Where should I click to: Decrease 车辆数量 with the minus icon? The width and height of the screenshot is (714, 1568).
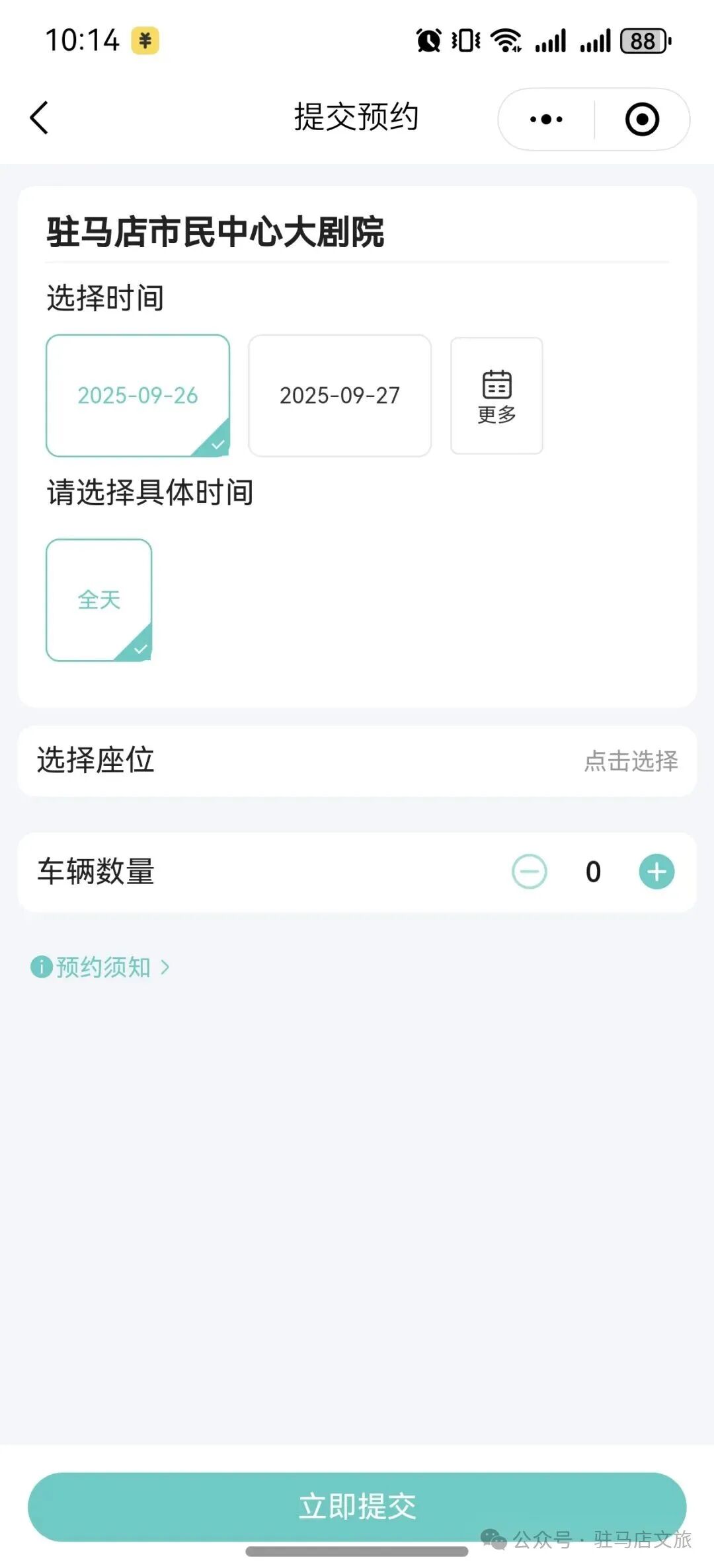coord(529,871)
